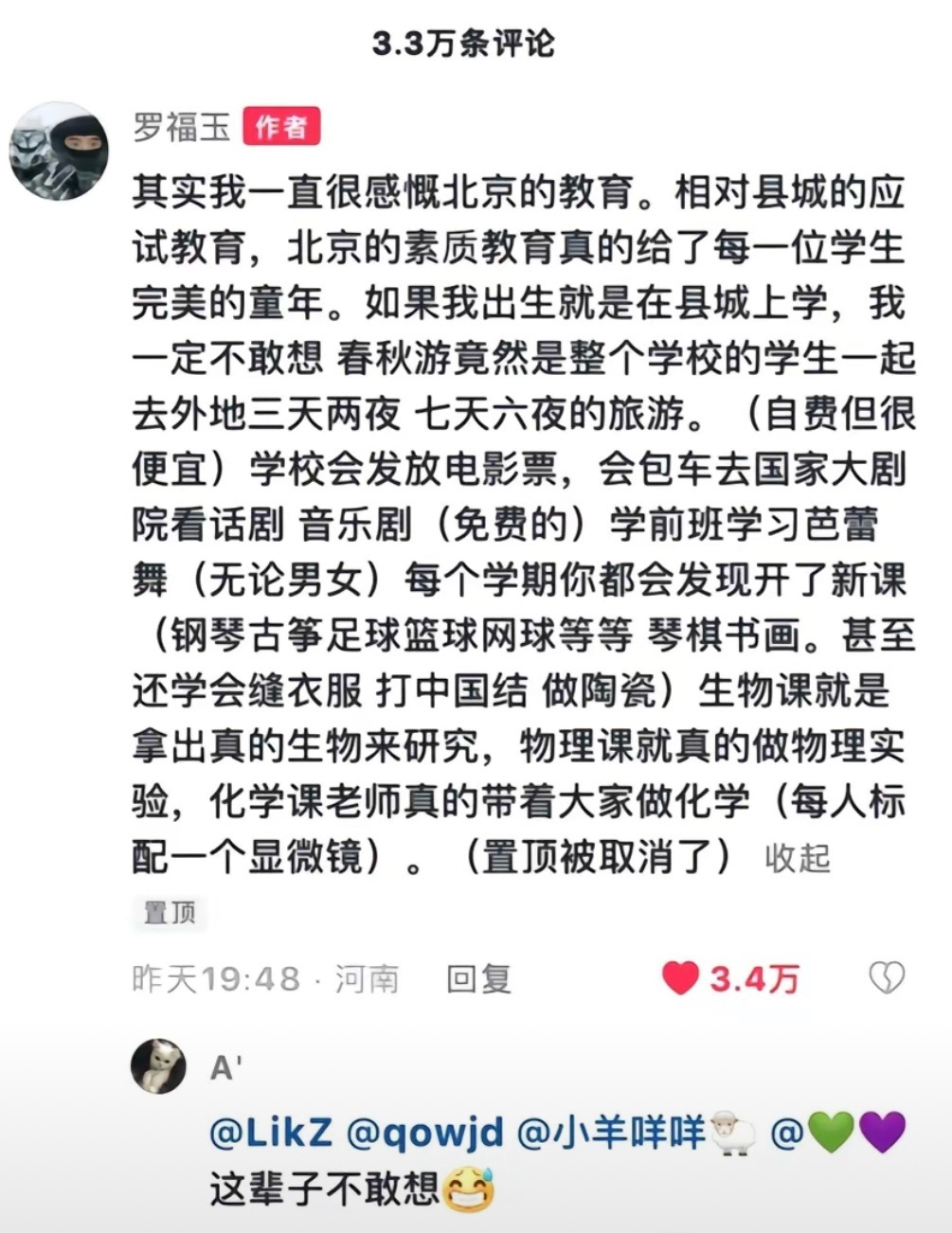This screenshot has height=1233, width=952.
Task: Open the mentioned user @小羊咩咩
Action: (x=635, y=1133)
